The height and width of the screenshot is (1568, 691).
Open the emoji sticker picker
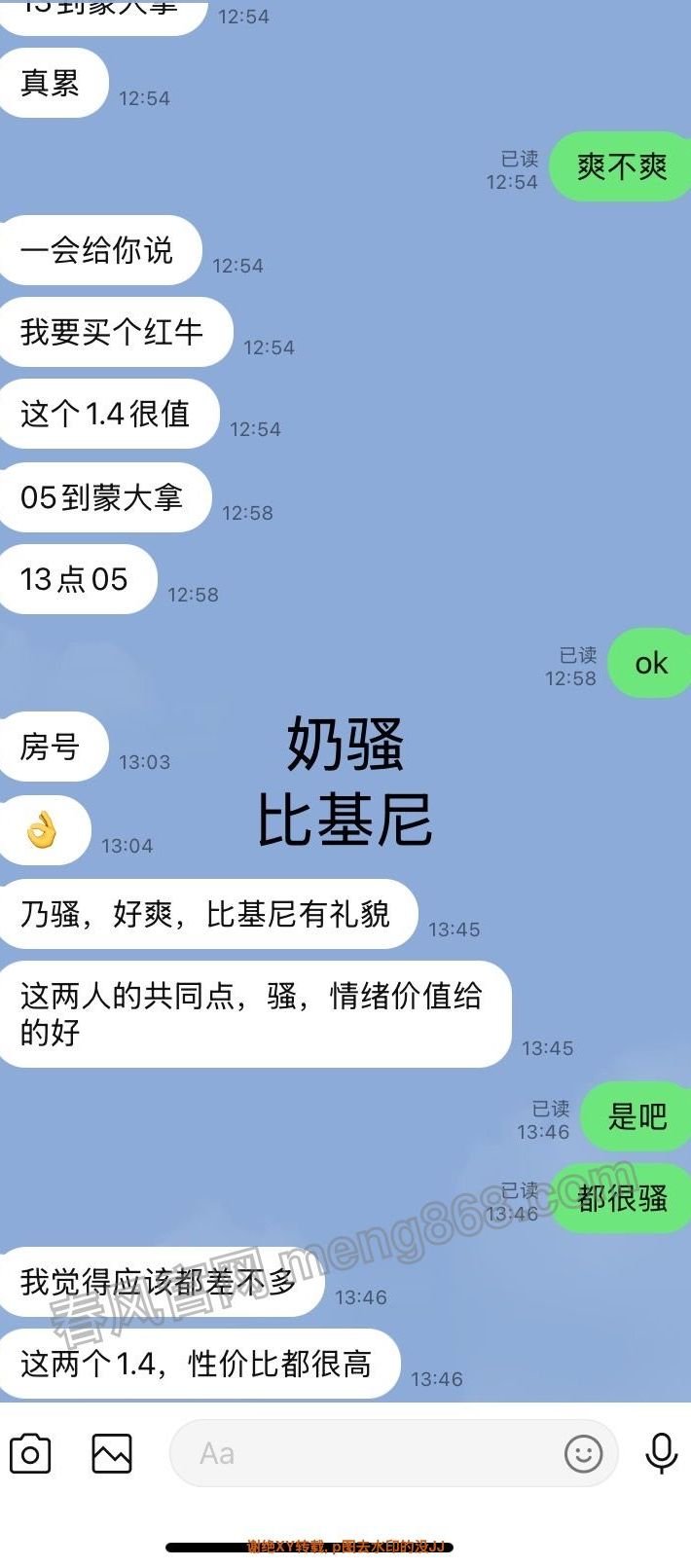point(584,1454)
